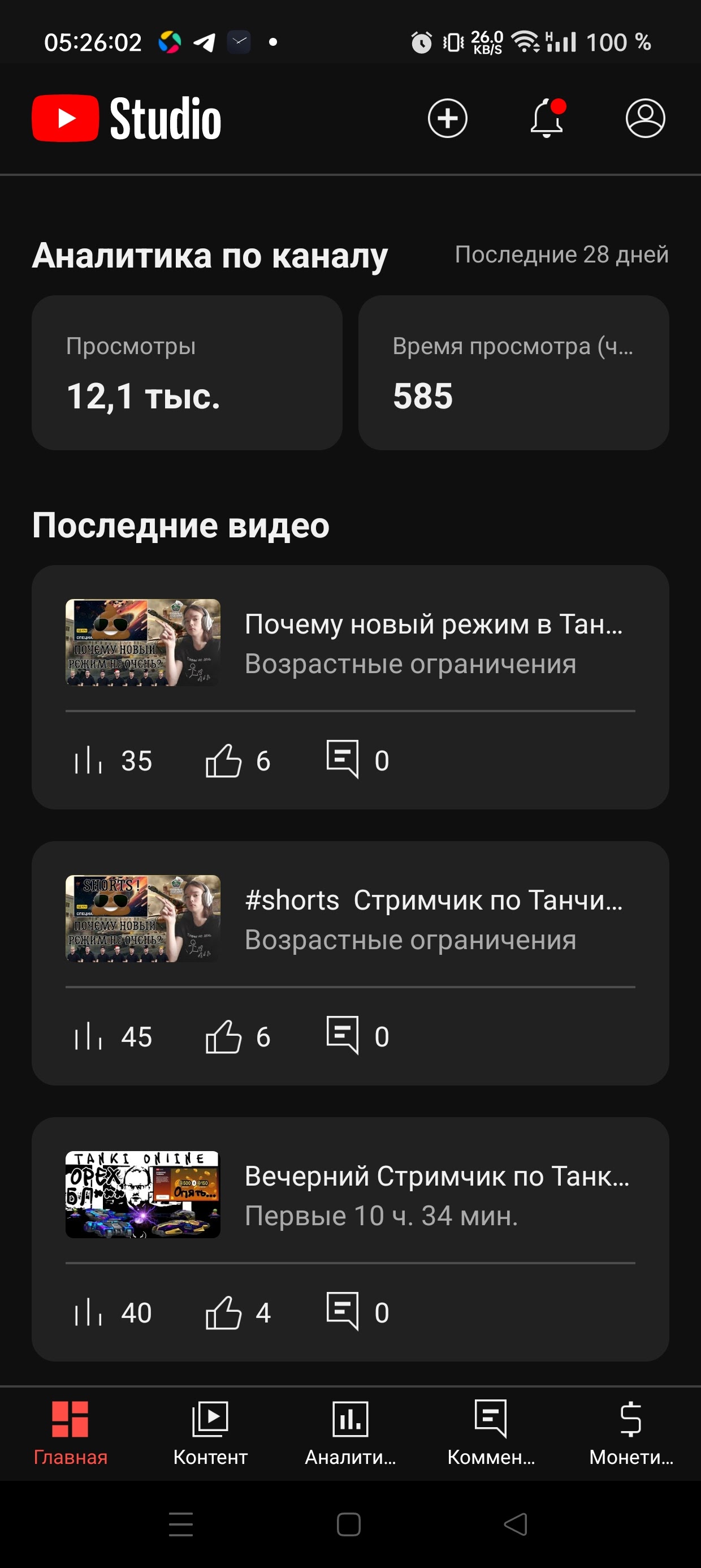Open video "Вечерний Стримчик по Танк..."
This screenshot has height=1568, width=701.
click(x=436, y=1195)
